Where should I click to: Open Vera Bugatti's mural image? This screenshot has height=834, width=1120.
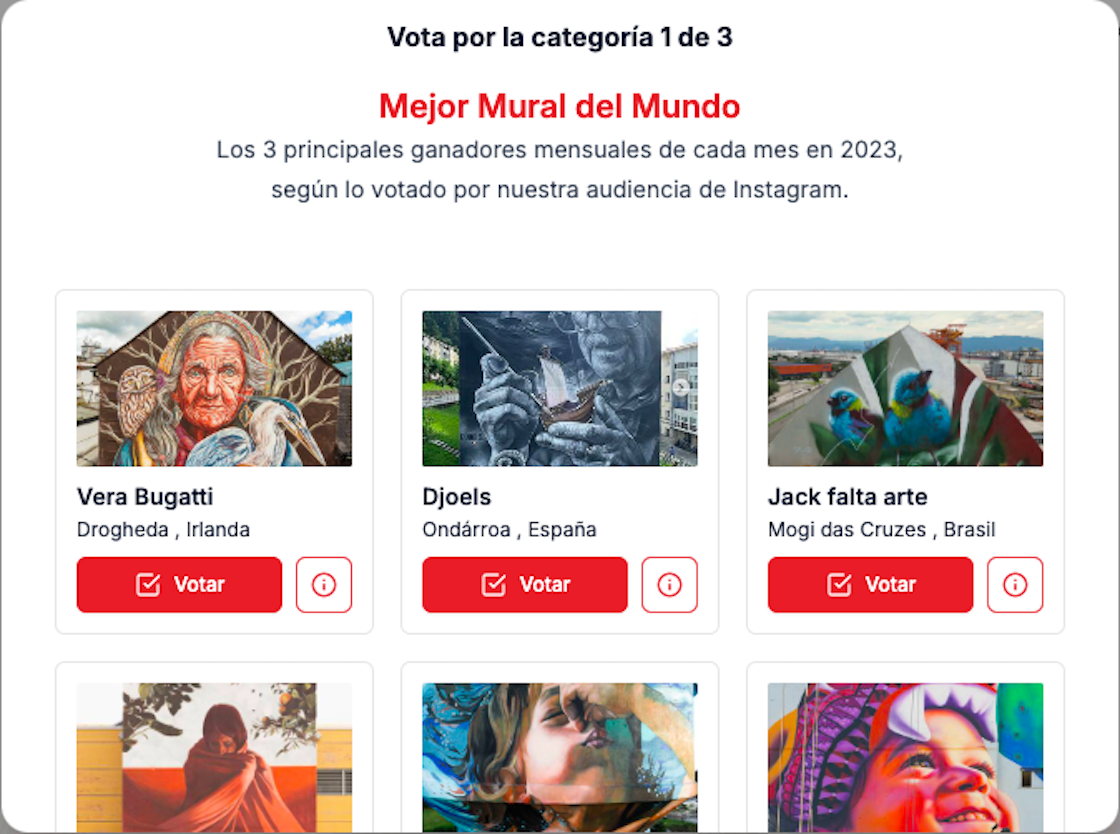click(214, 388)
